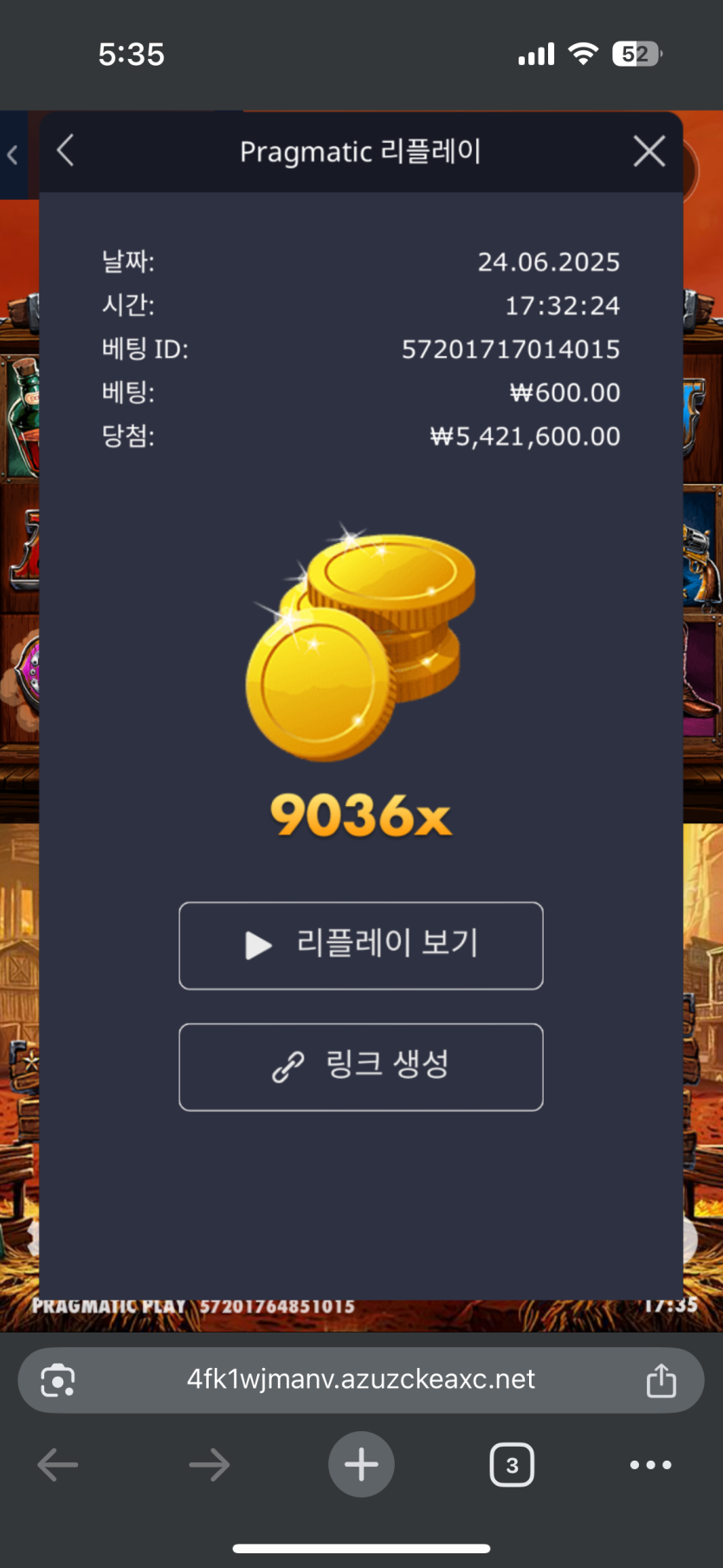
Task: Open the browser overflow menu
Action: (x=650, y=1465)
